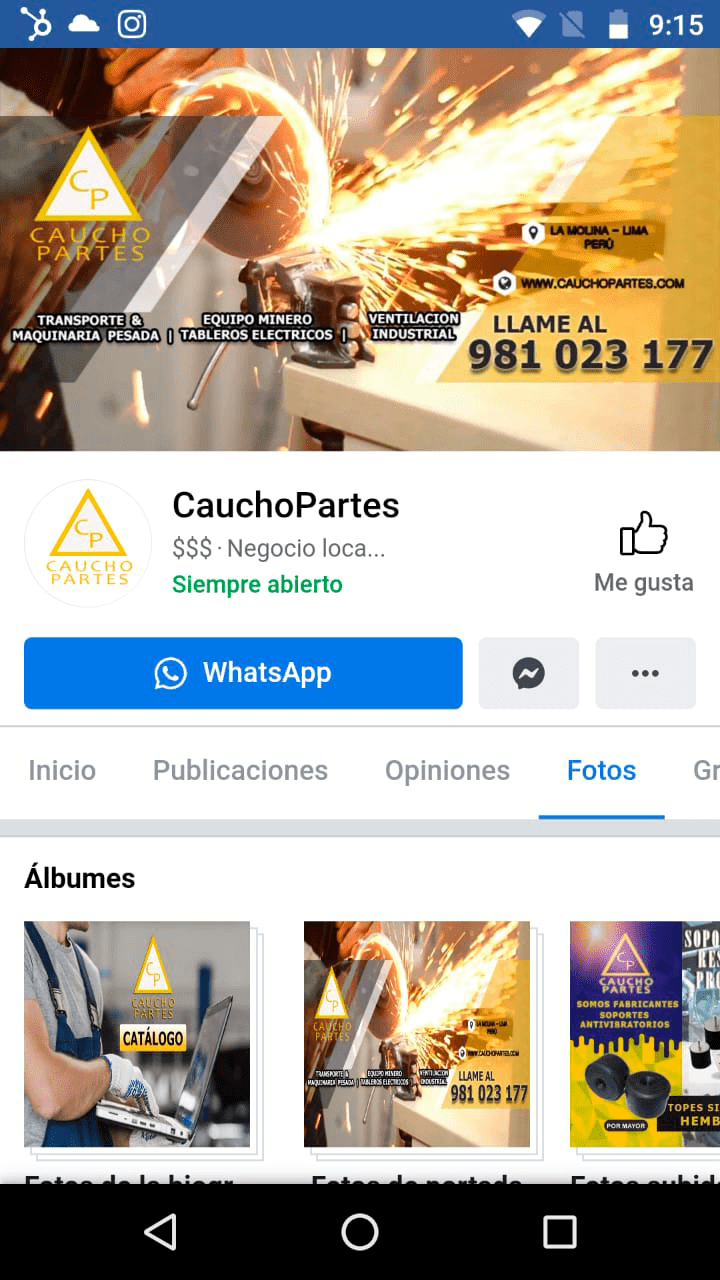This screenshot has height=1280, width=720.
Task: Select the Fotos tab
Action: [601, 770]
